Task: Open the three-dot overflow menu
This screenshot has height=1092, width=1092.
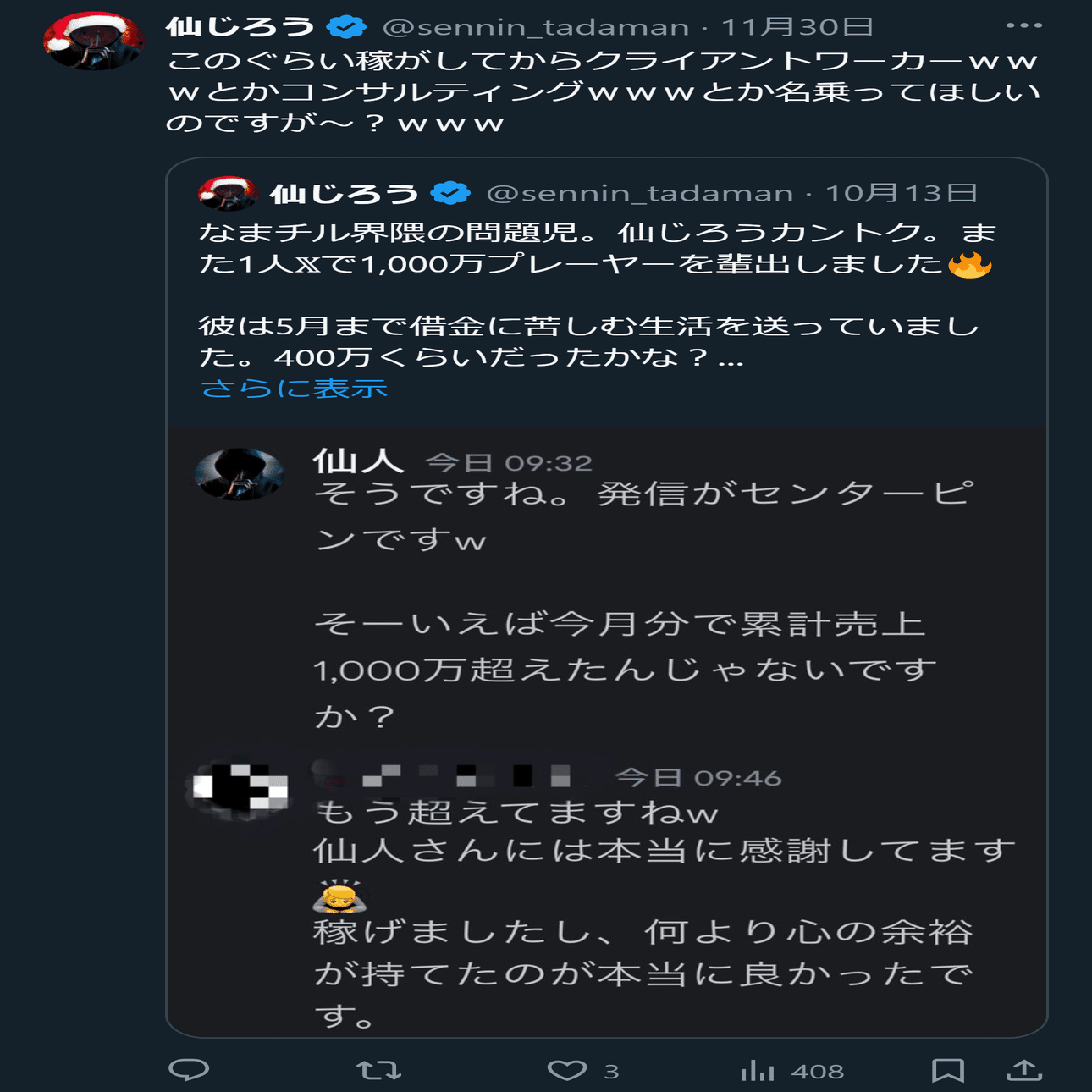Action: pyautogui.click(x=1023, y=25)
